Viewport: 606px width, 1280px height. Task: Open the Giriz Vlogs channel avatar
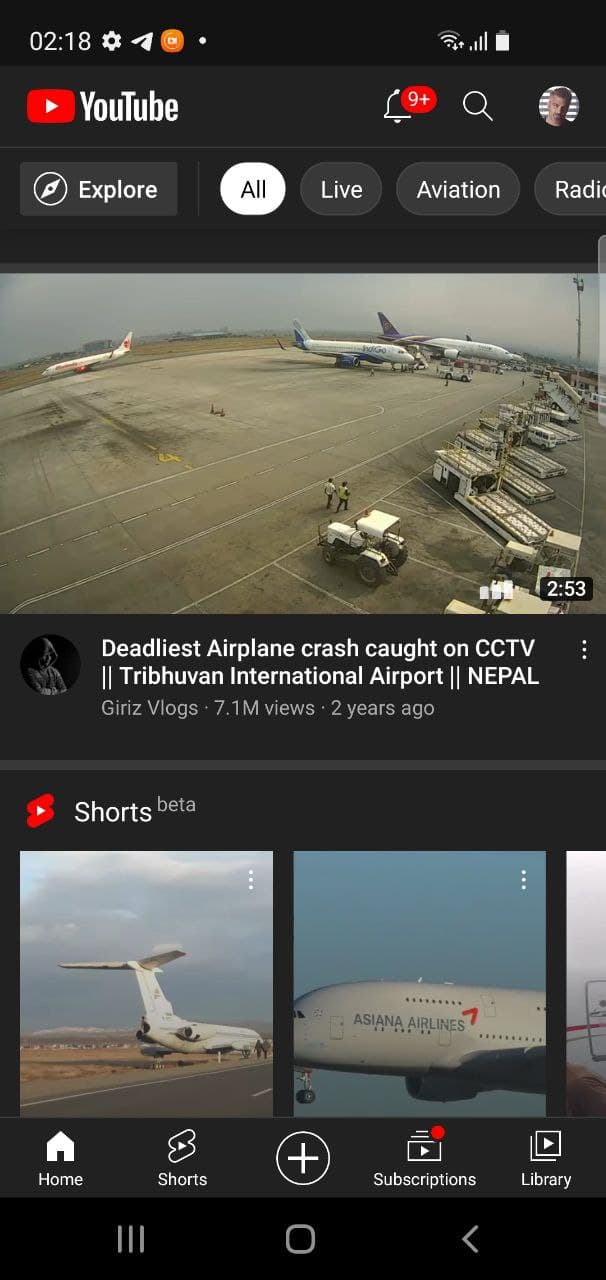(x=50, y=664)
